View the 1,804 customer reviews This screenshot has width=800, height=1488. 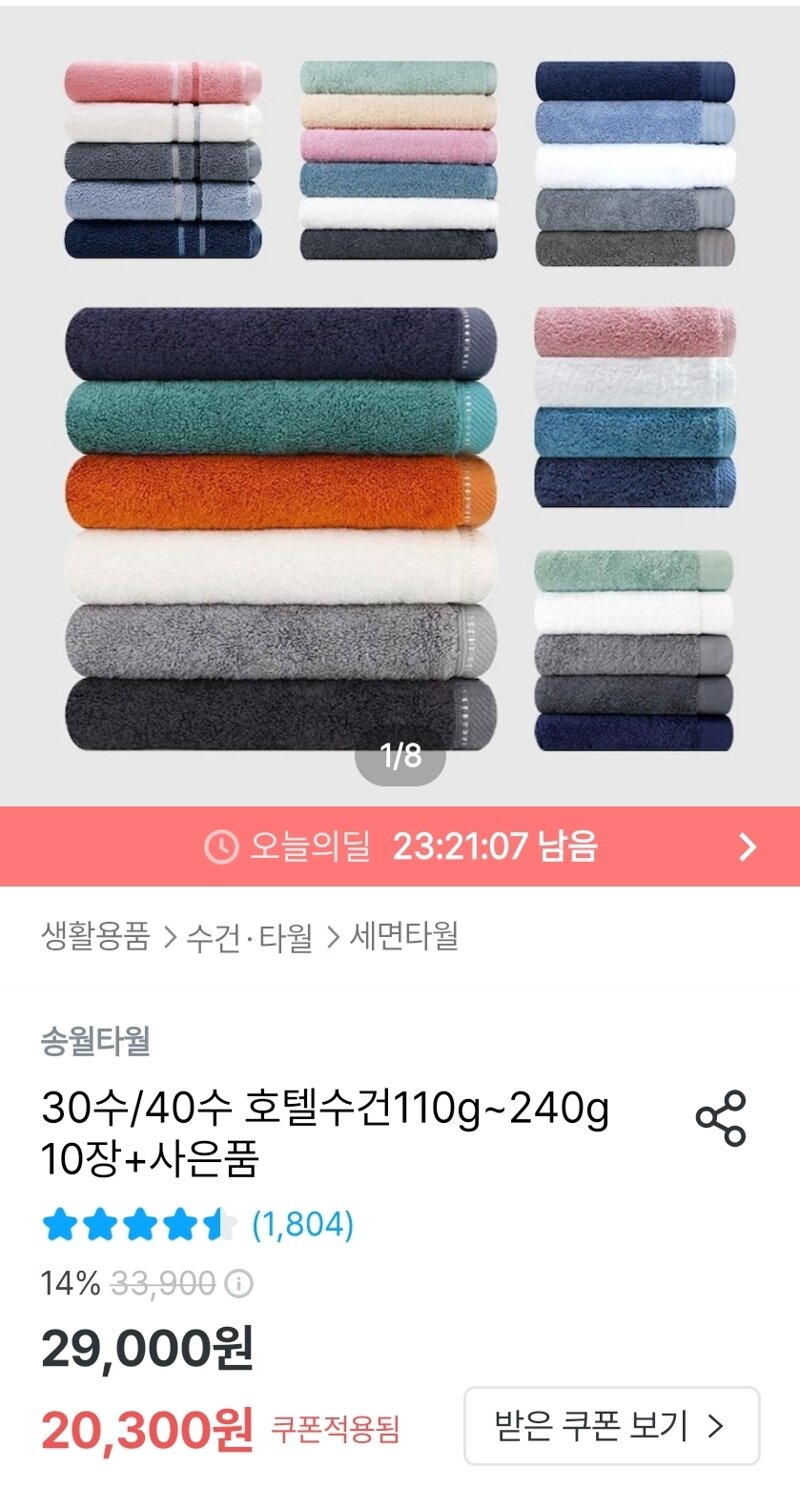[302, 1224]
